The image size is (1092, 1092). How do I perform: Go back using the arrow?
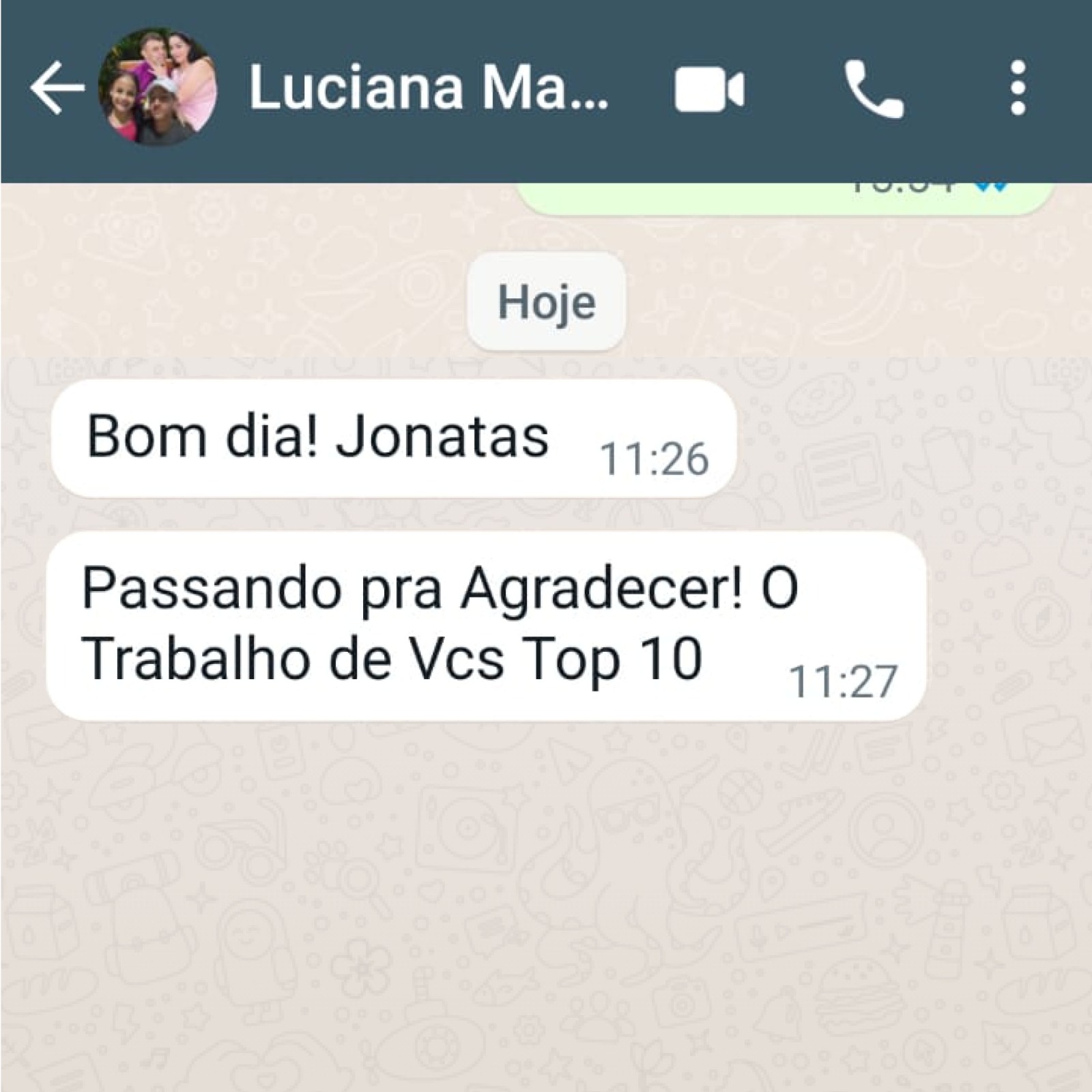point(57,87)
